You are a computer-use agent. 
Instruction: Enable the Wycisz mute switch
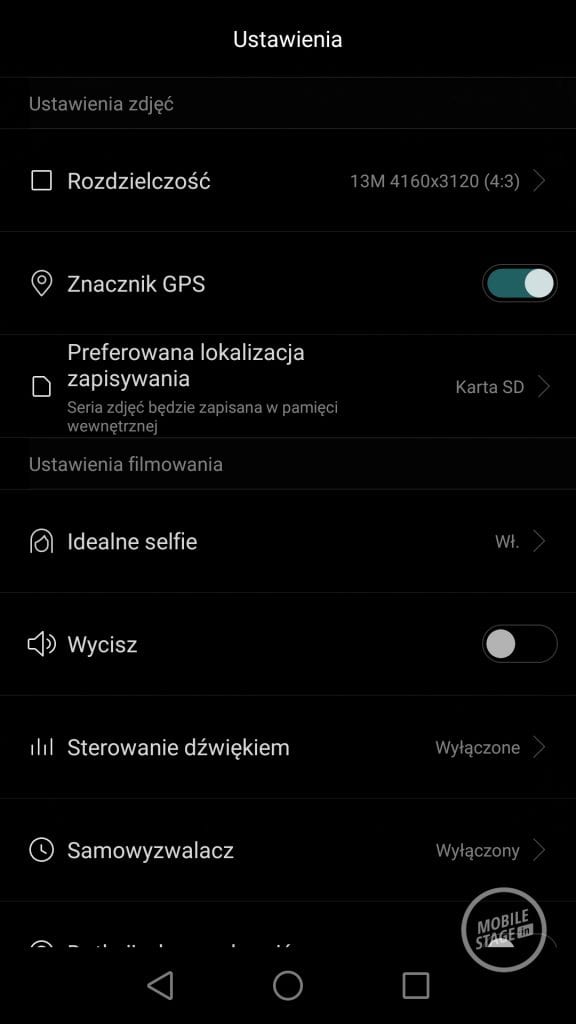tap(519, 645)
